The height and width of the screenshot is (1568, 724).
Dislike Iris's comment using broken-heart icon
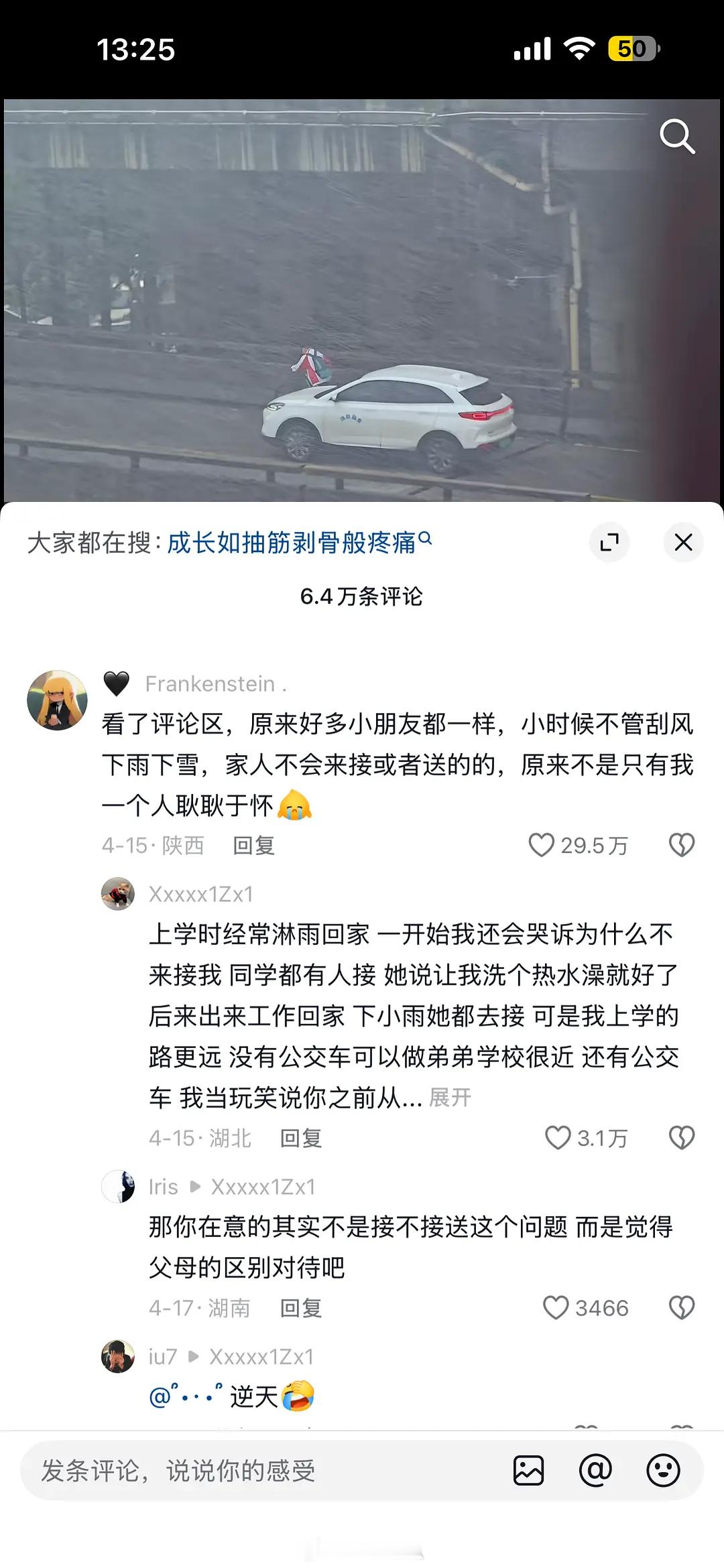(682, 1307)
